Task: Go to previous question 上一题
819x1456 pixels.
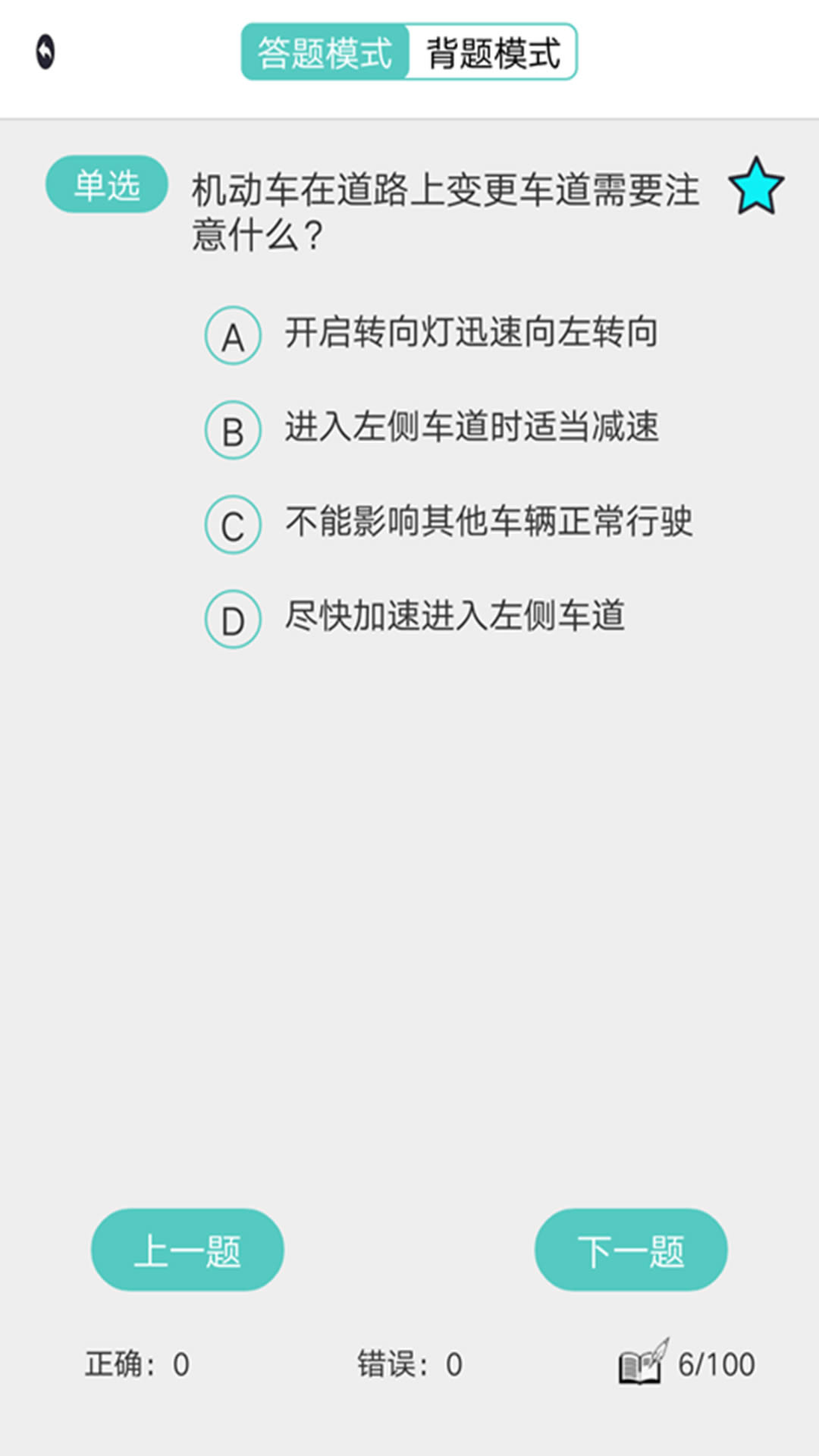Action: click(187, 1250)
